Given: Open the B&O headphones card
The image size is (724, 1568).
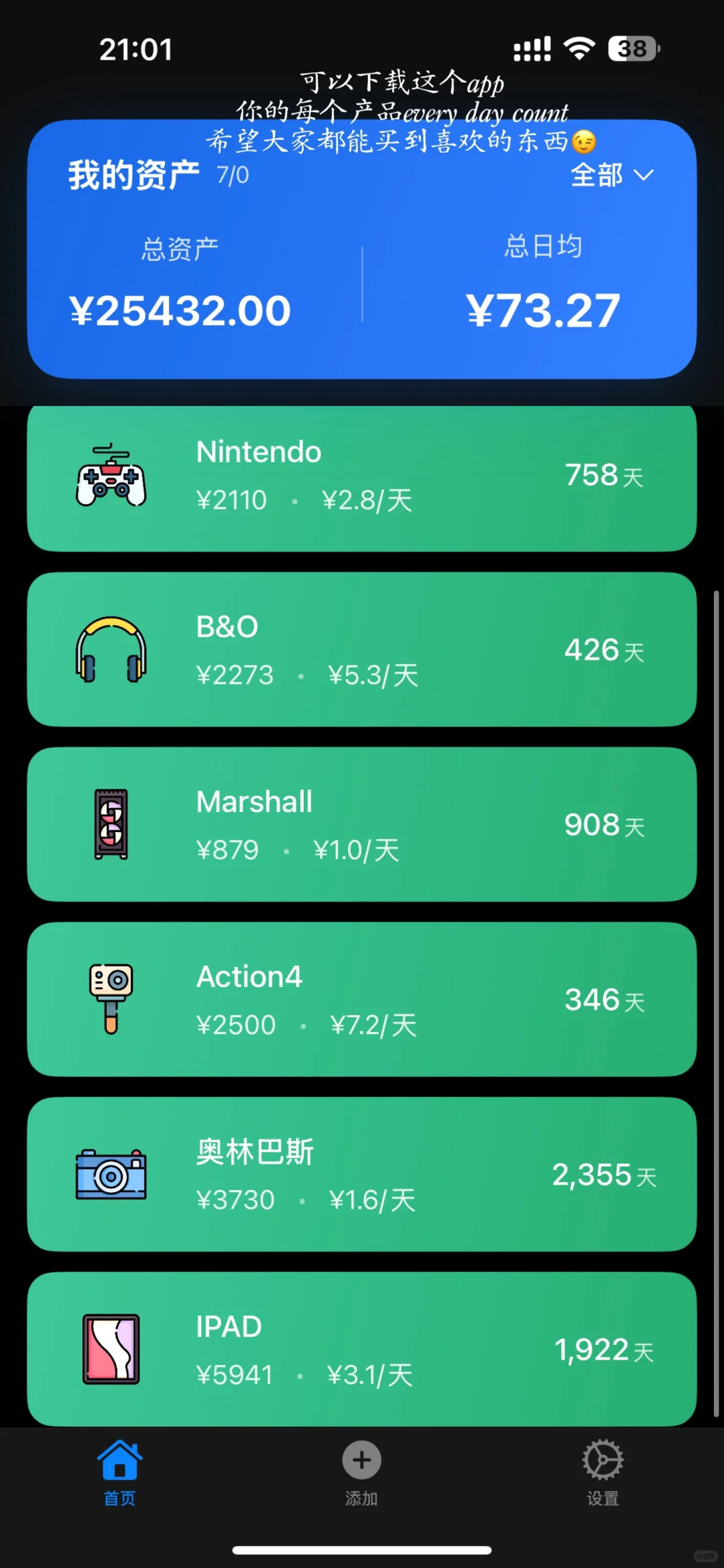Looking at the screenshot, I should [362, 650].
